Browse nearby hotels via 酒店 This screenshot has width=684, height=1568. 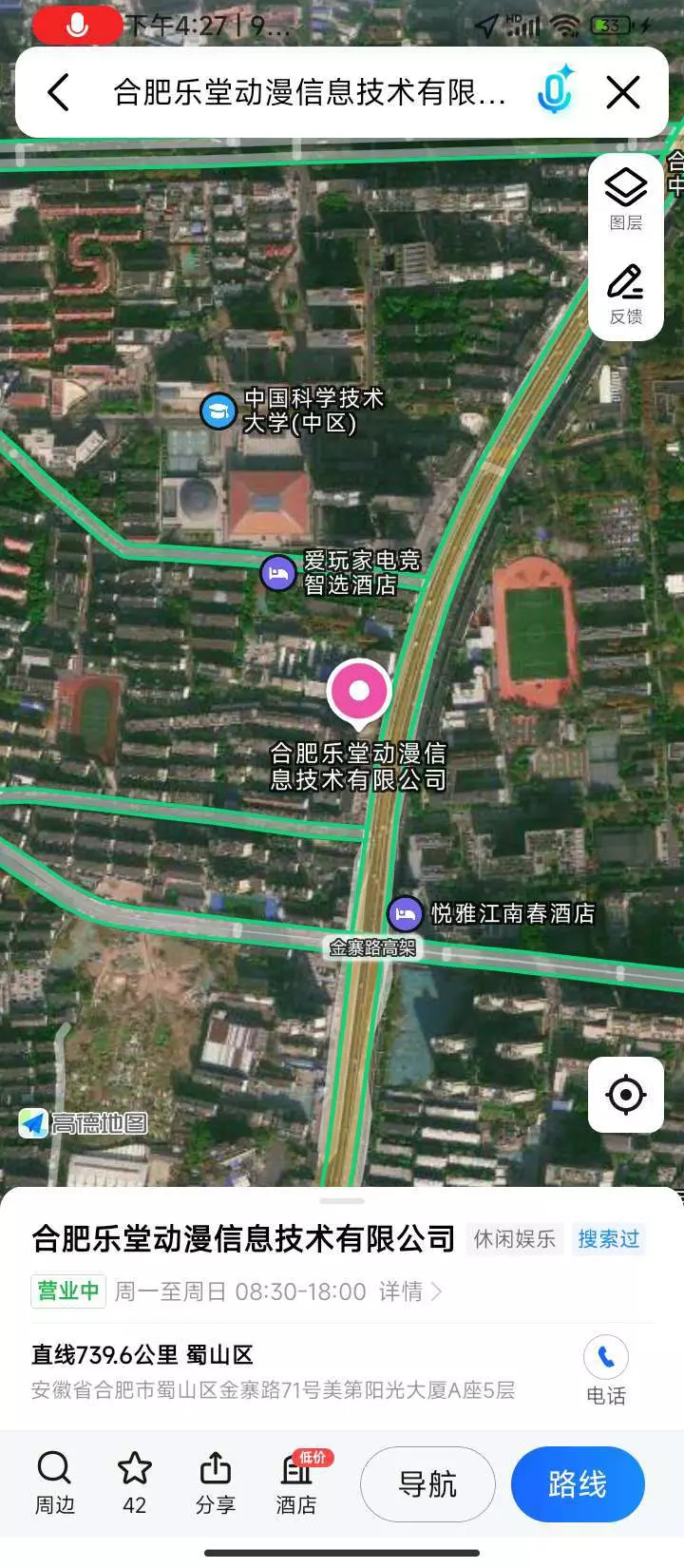coord(296,1482)
